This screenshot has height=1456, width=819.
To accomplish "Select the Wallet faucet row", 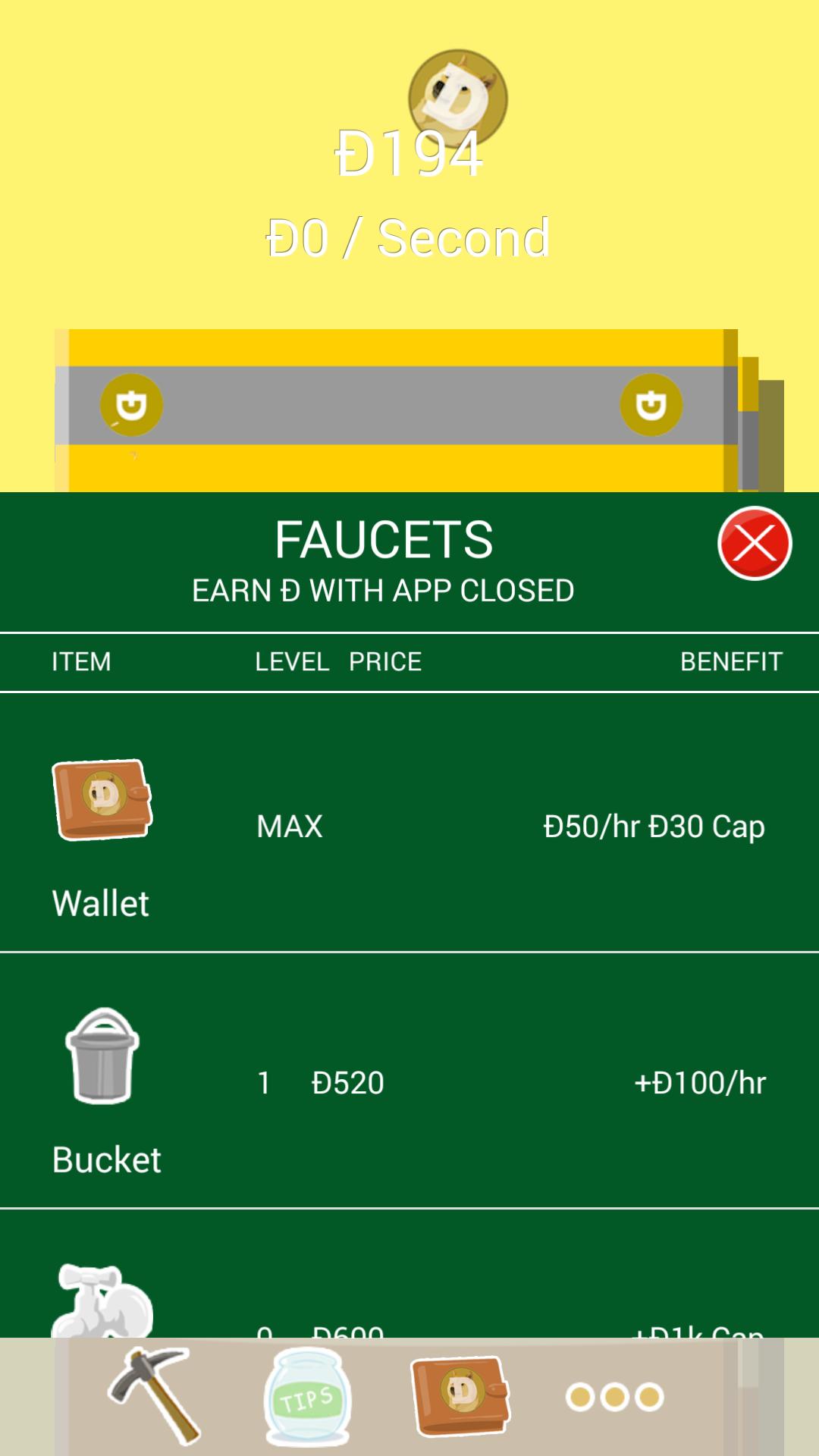I will 409,825.
